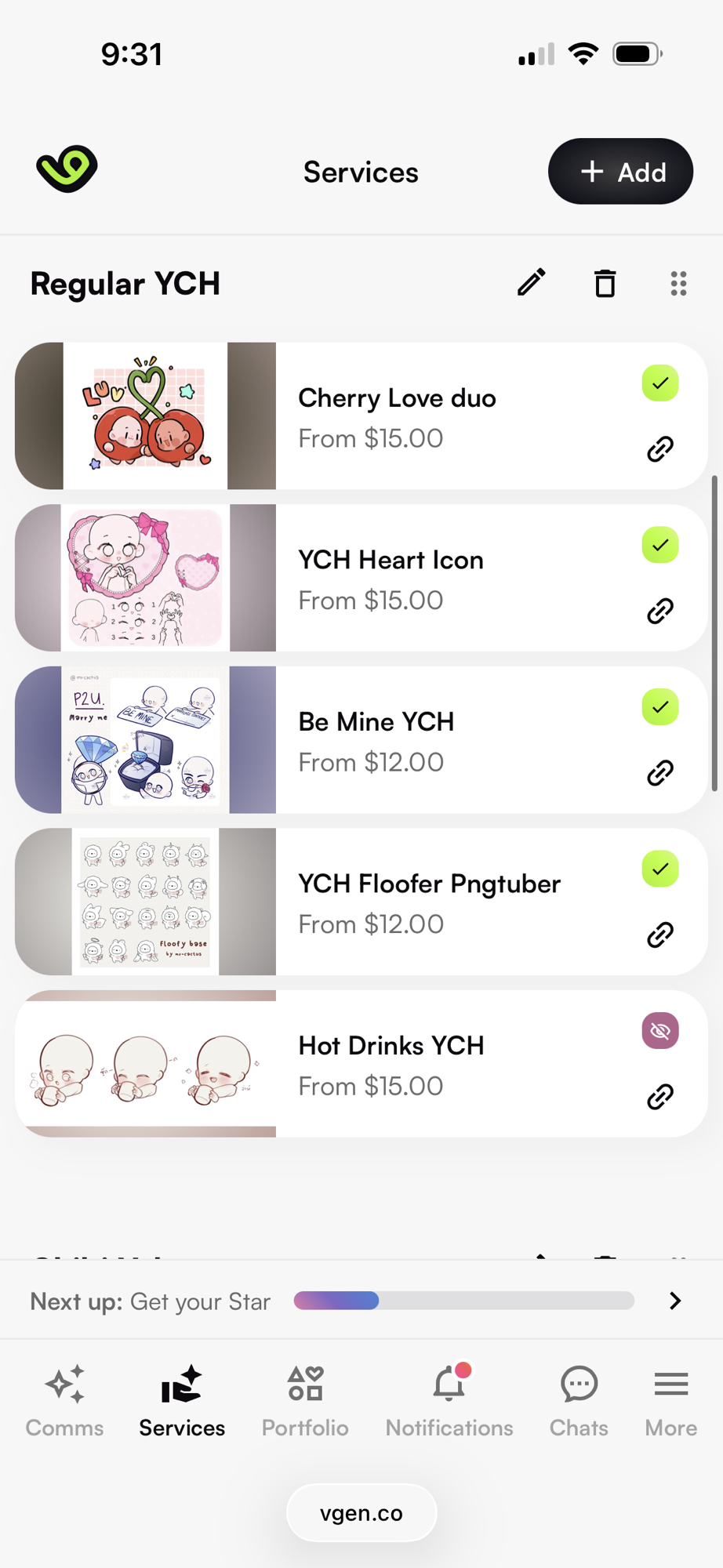Edit the Regular YCH category

[531, 283]
